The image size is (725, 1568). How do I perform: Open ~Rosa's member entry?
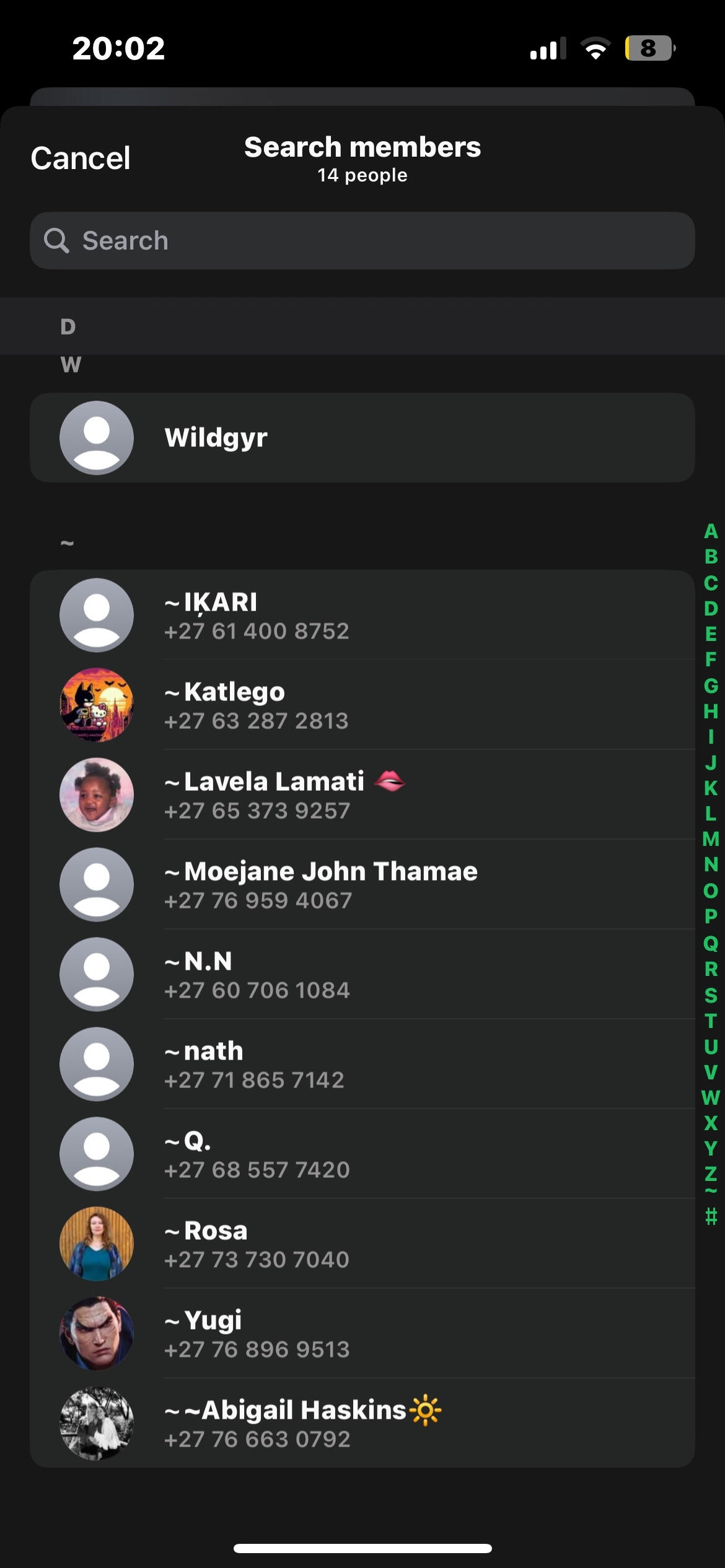pos(362,1244)
